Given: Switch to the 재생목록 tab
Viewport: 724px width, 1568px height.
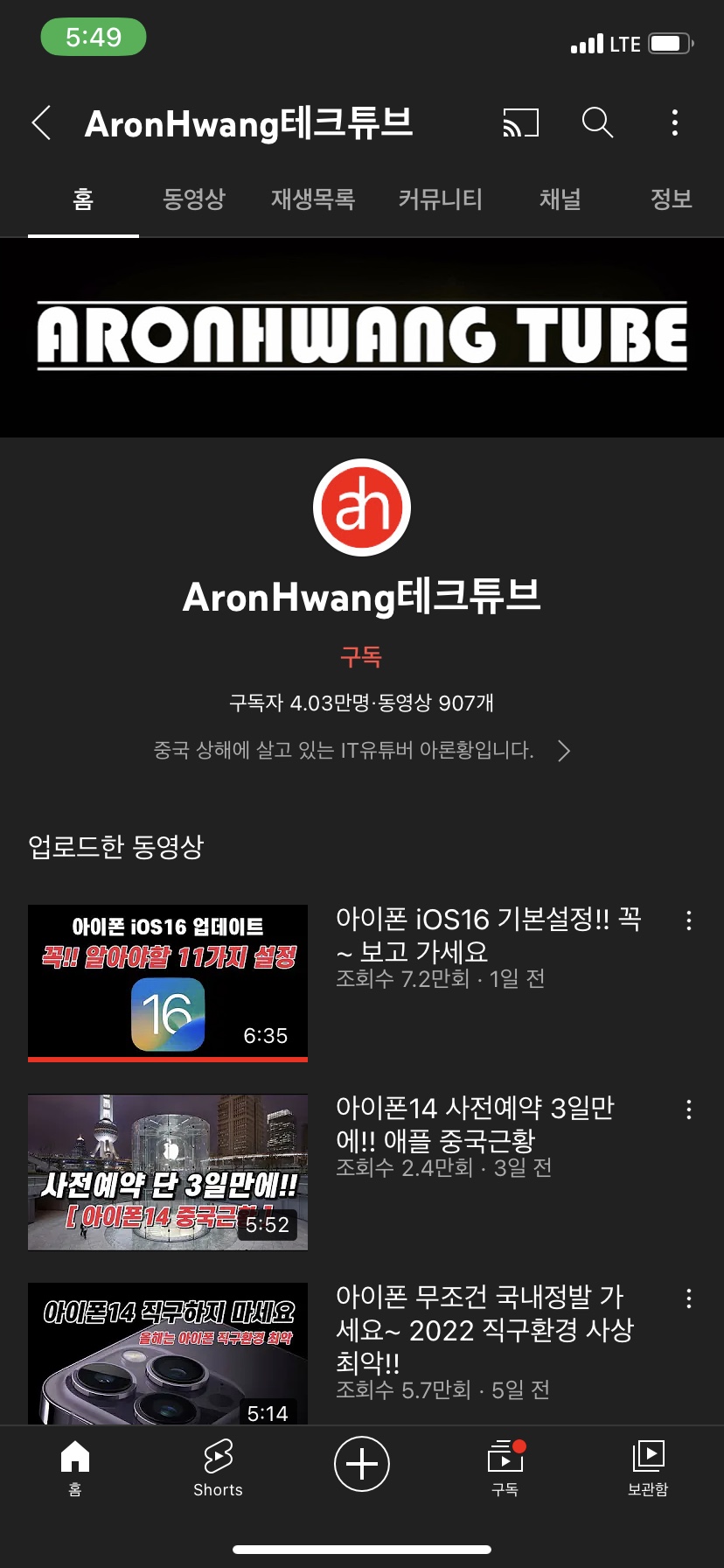Looking at the screenshot, I should 313,199.
